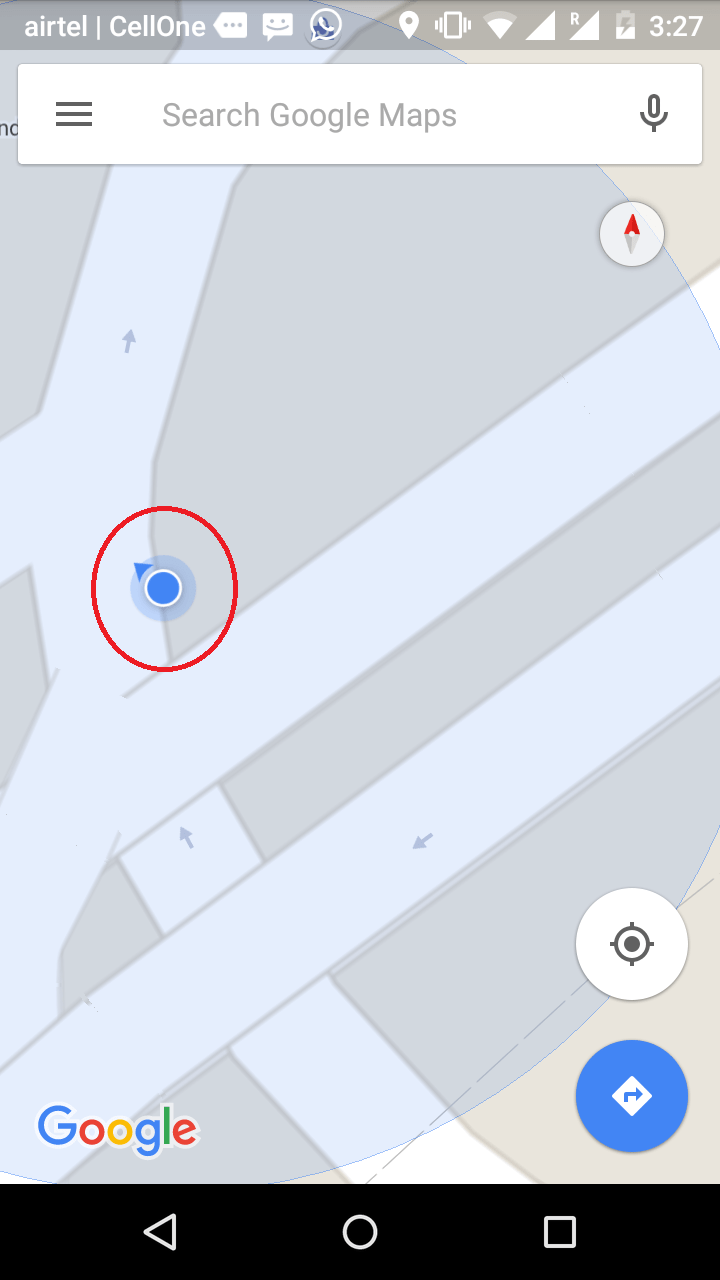The width and height of the screenshot is (720, 1280).
Task: Open the hamburger menu drawer
Action: tap(74, 115)
